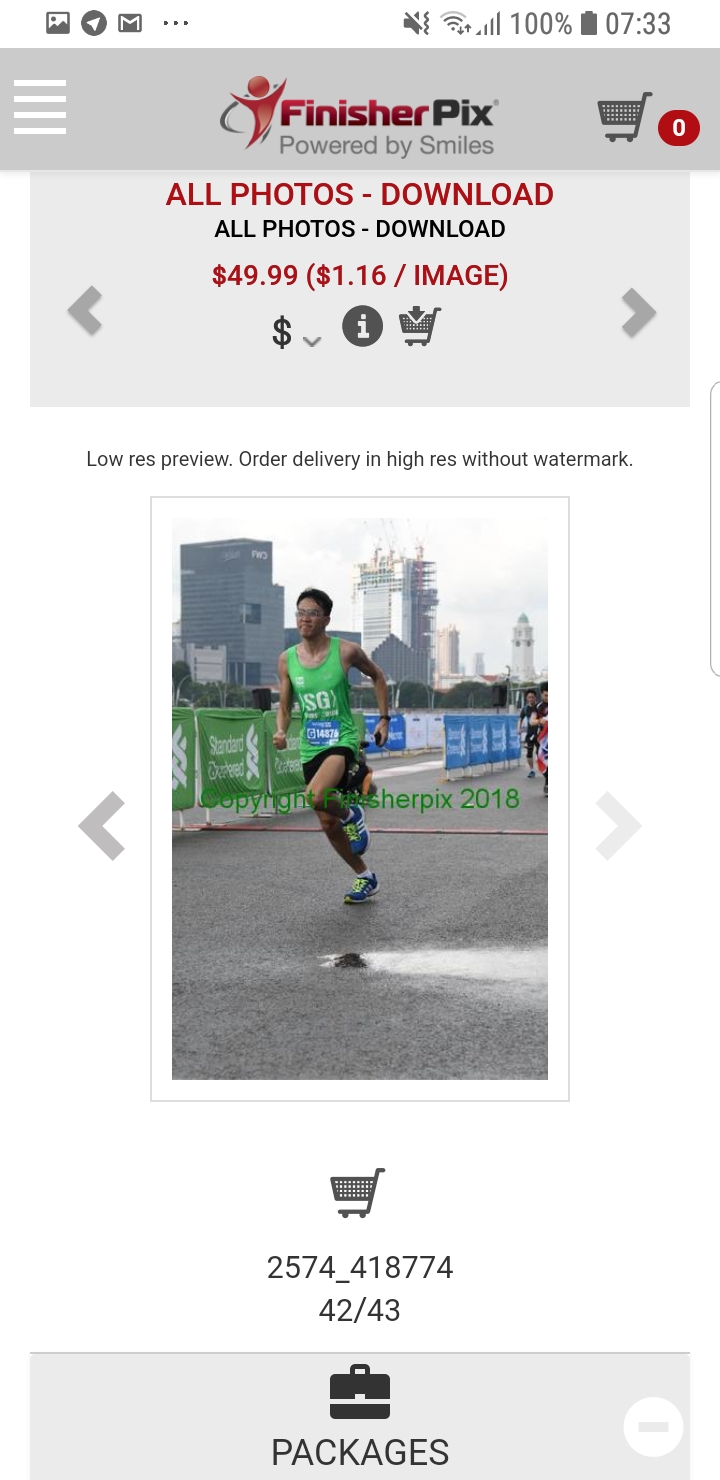Viewport: 720px width, 1480px height.
Task: Go to next package option
Action: [638, 313]
